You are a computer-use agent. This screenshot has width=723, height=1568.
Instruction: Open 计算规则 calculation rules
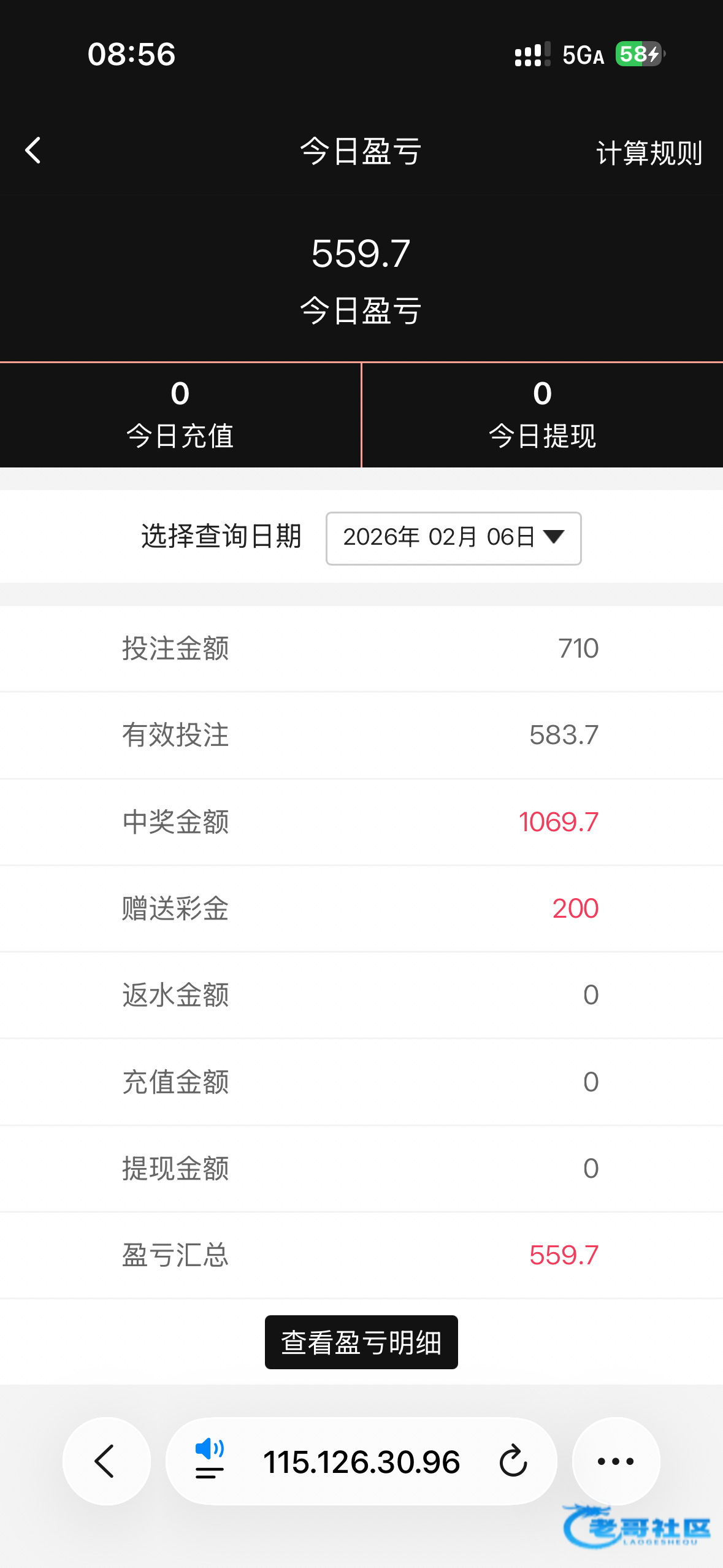tap(649, 153)
